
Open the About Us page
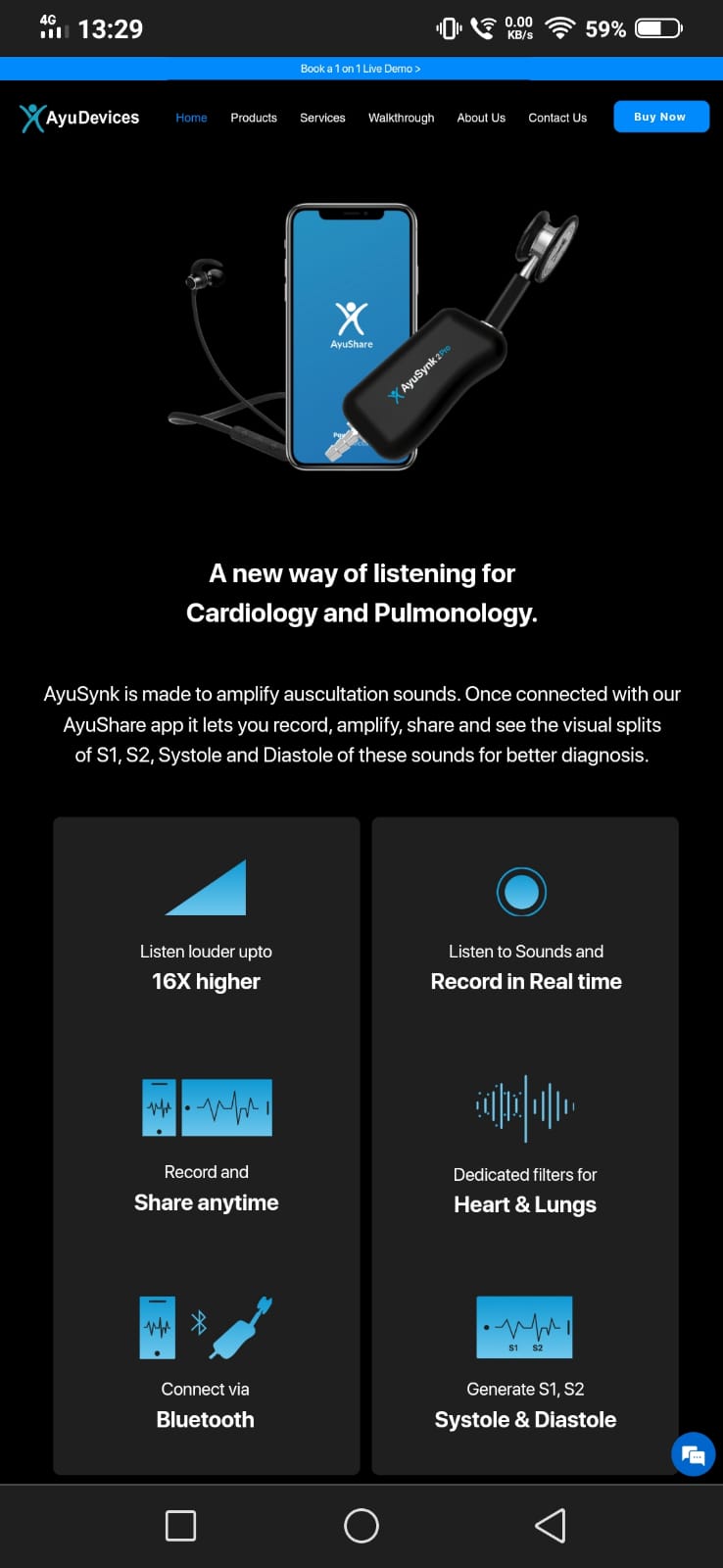pos(480,118)
